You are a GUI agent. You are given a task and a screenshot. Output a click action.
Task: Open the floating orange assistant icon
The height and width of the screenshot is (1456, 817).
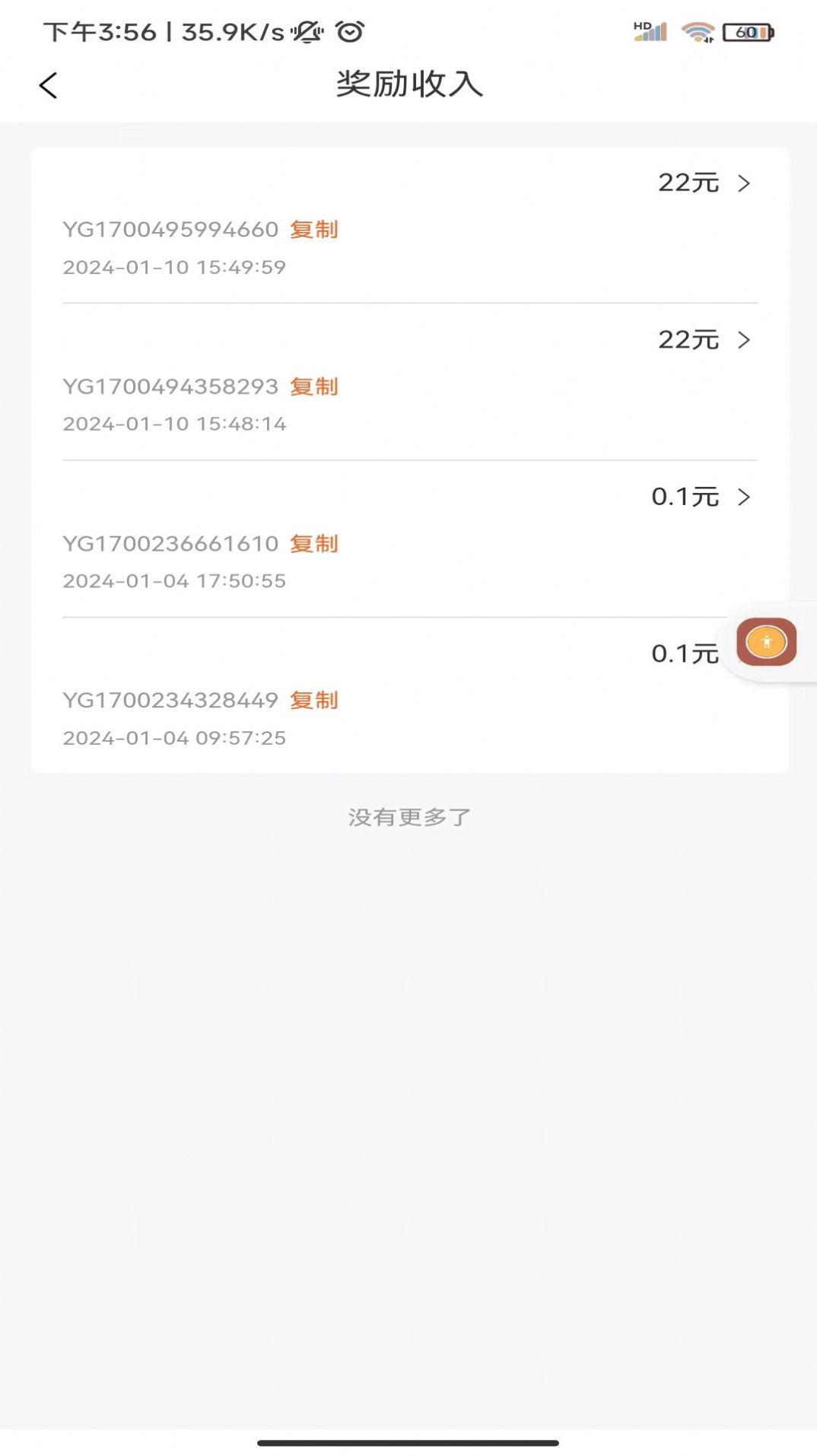(766, 642)
